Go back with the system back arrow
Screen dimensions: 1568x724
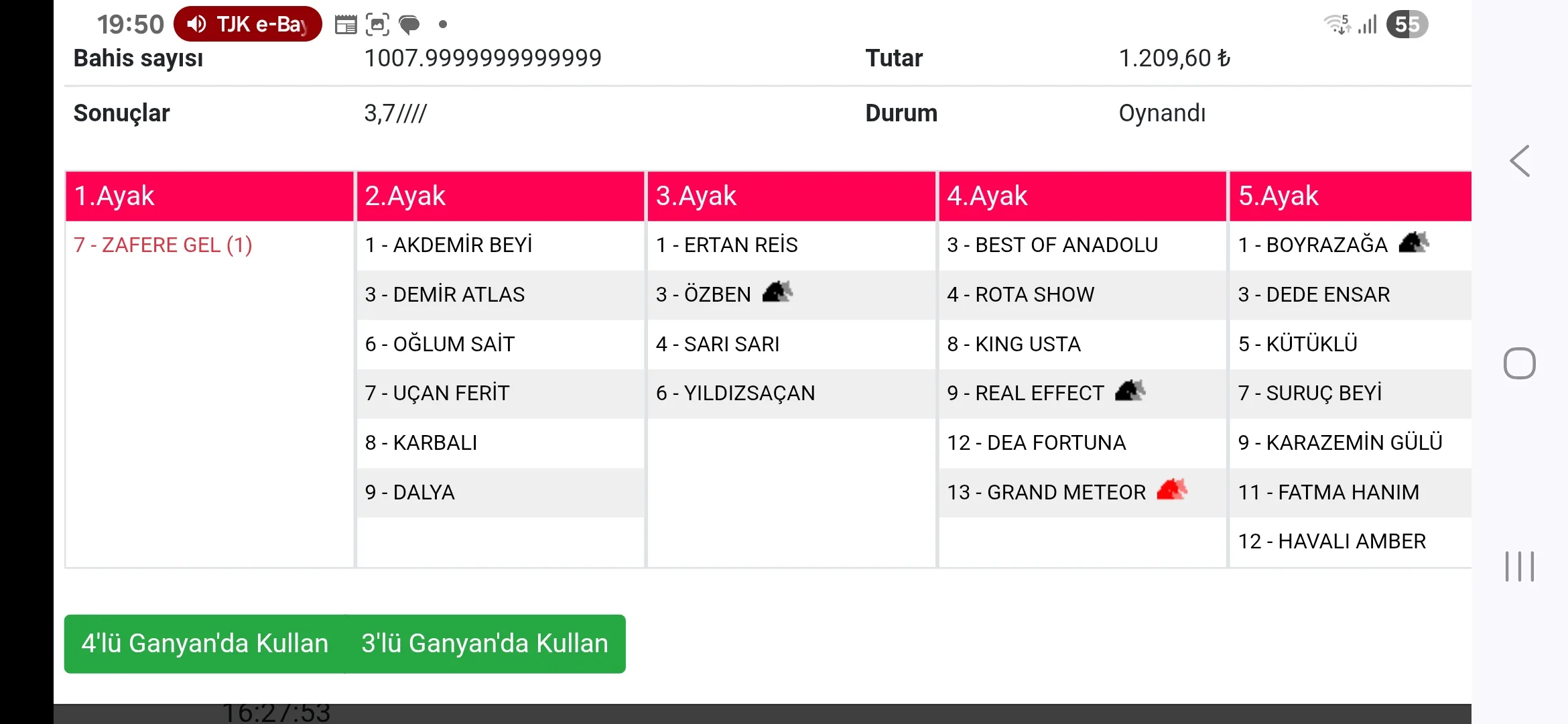click(x=1519, y=162)
